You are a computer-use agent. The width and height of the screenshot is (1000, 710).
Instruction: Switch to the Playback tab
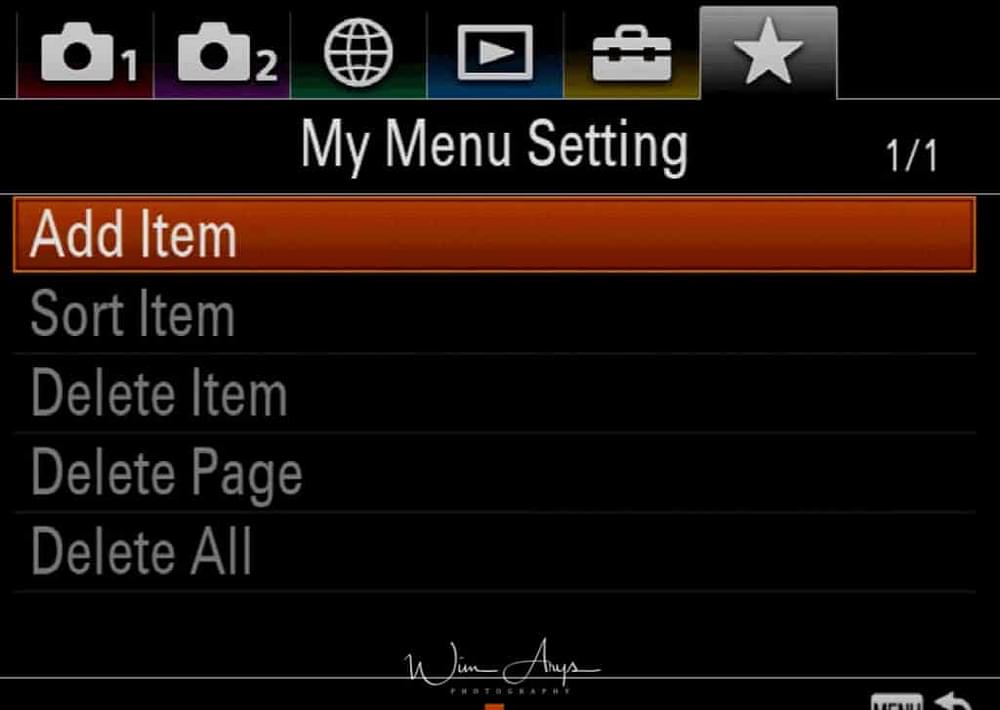click(x=496, y=53)
